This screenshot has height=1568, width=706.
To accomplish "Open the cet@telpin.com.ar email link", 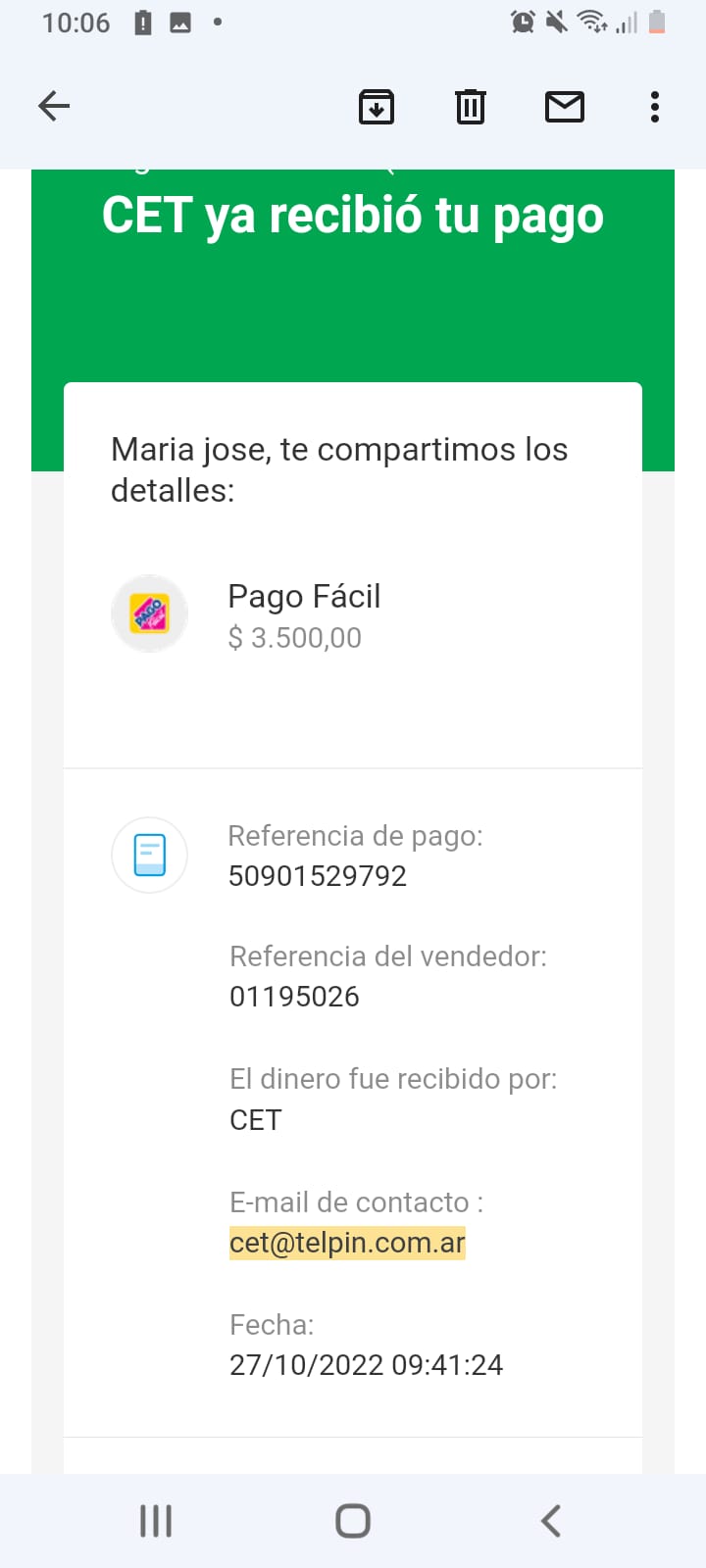I will pyautogui.click(x=347, y=1243).
